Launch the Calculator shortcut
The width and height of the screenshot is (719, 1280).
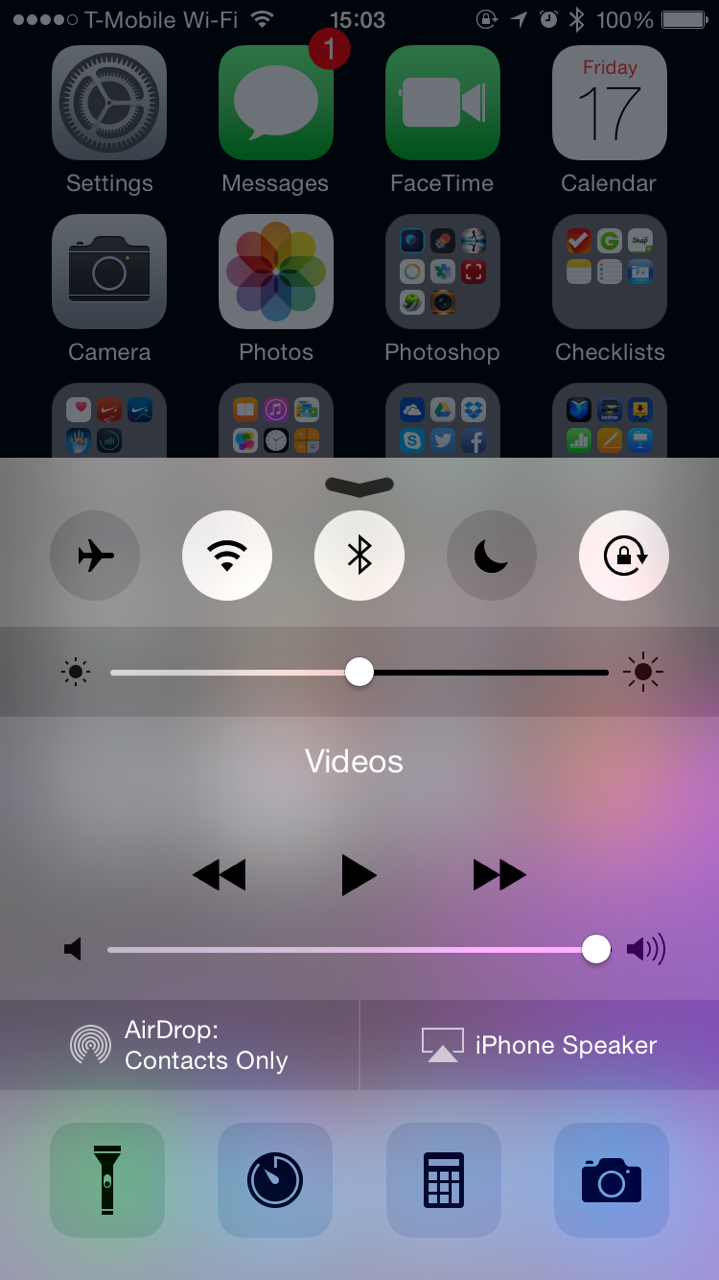443,1180
